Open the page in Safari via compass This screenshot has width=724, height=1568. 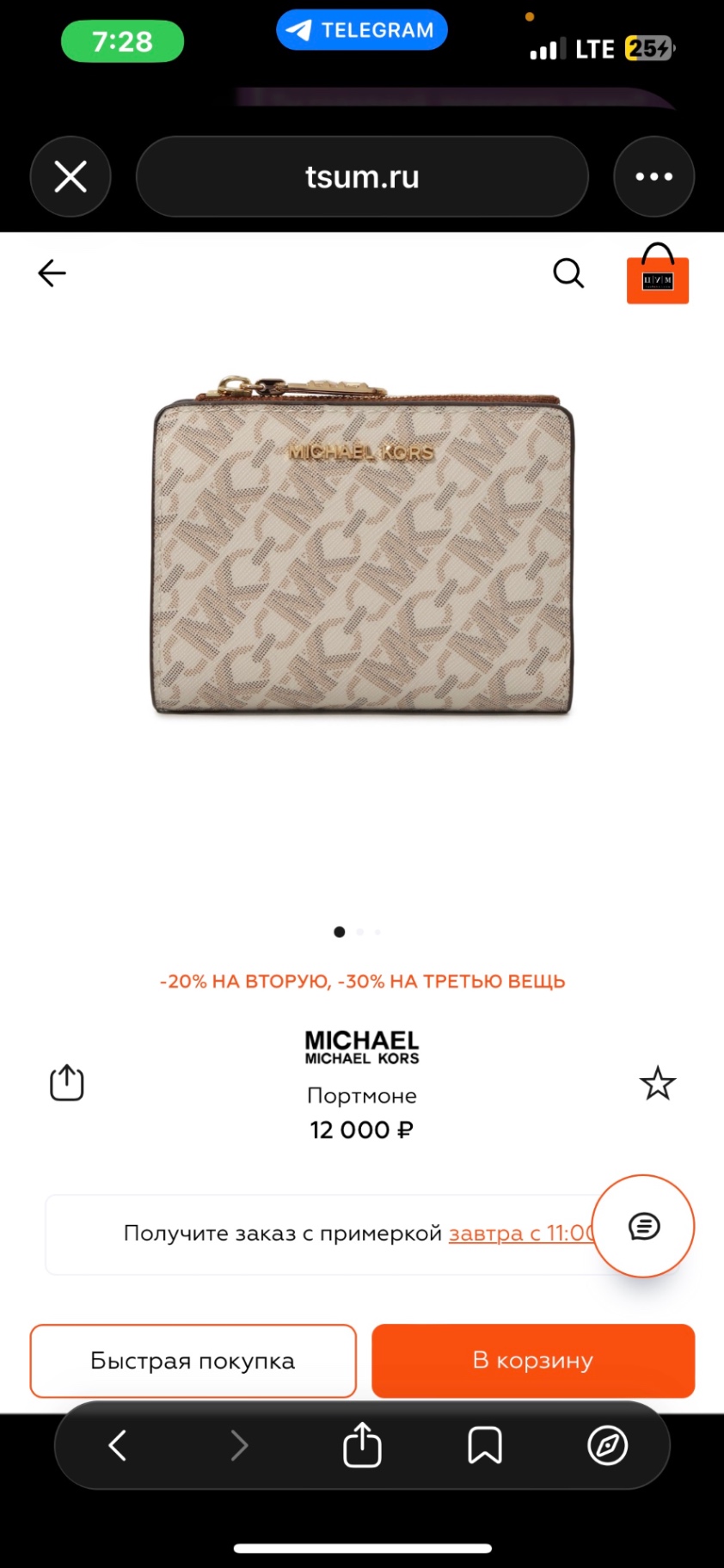[607, 1446]
